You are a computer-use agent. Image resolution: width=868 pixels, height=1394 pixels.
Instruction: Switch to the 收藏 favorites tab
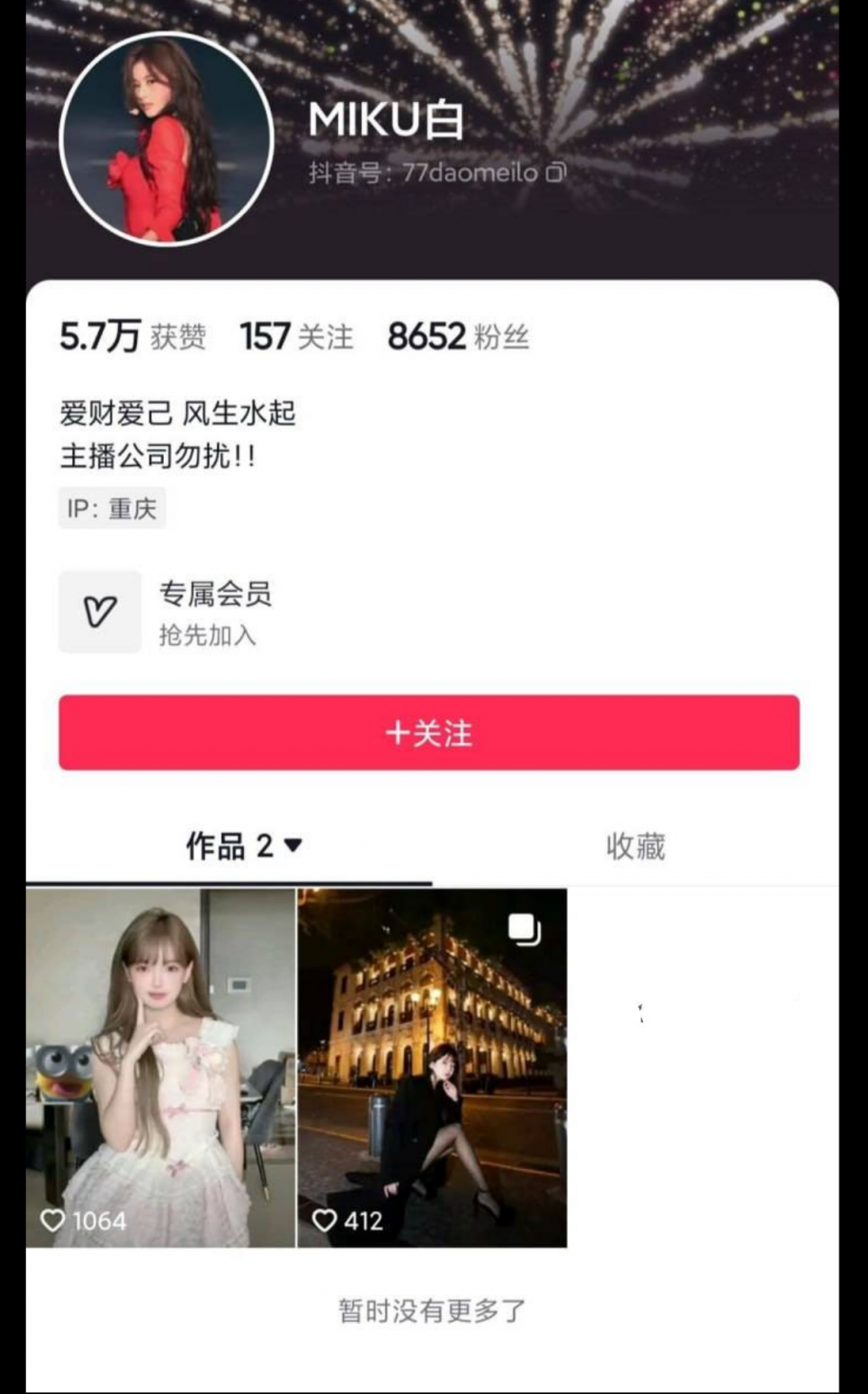636,846
